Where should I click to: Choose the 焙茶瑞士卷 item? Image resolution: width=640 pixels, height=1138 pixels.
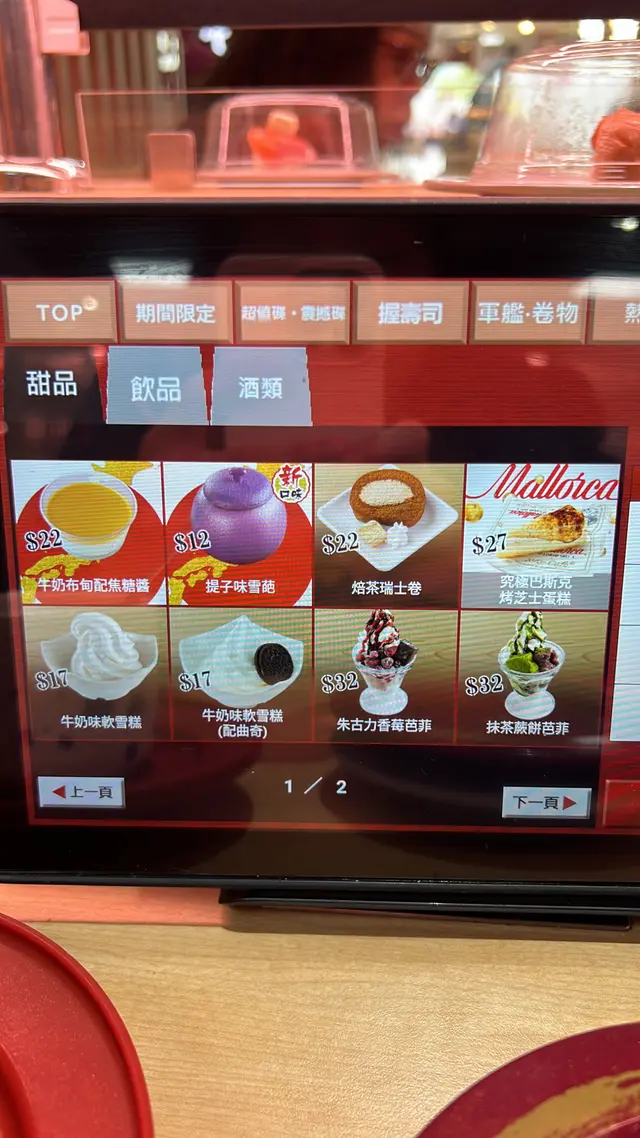pyautogui.click(x=387, y=533)
